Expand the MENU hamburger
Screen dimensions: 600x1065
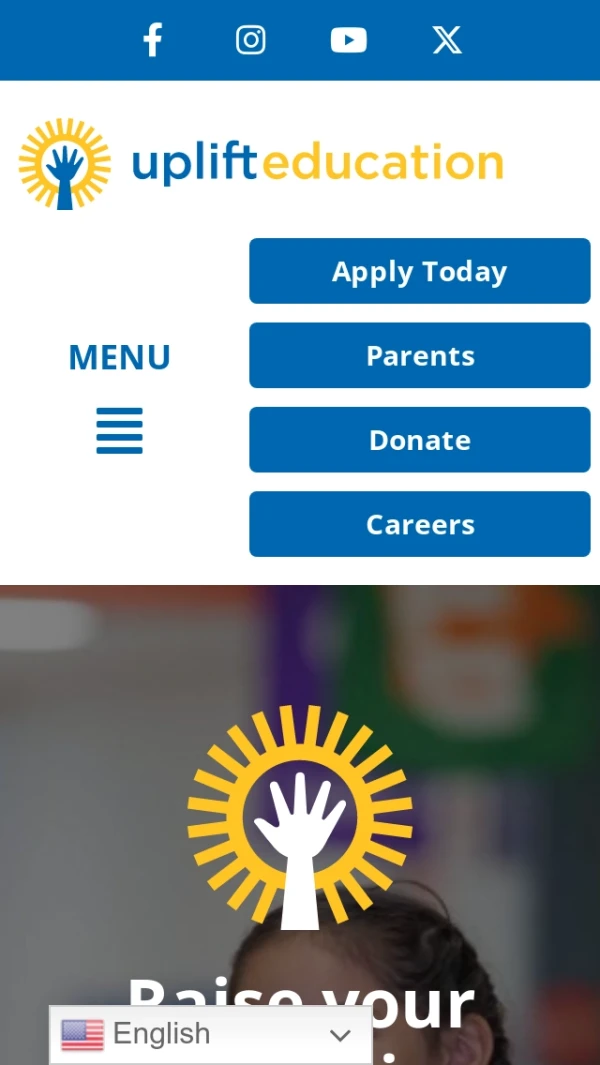tap(119, 430)
